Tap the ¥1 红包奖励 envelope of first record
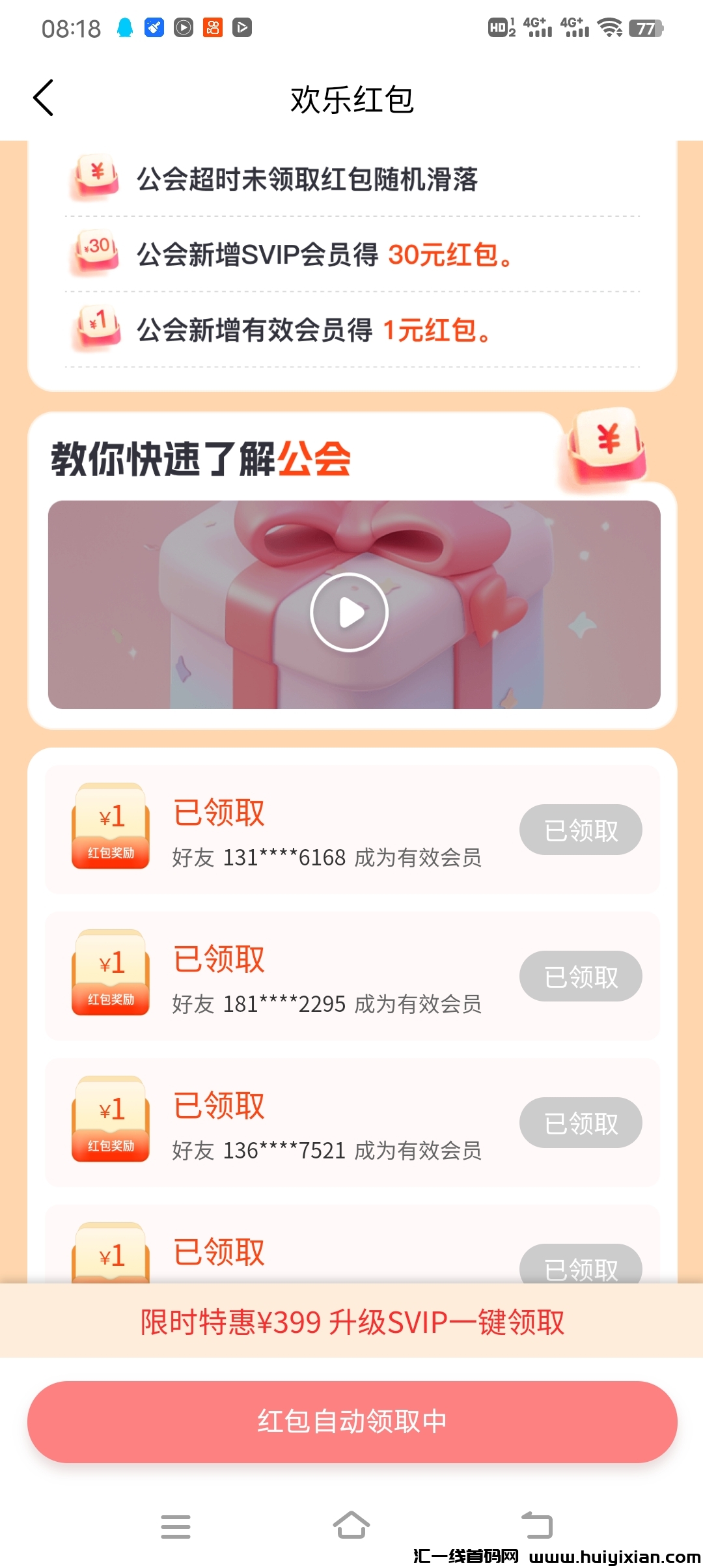 110,827
